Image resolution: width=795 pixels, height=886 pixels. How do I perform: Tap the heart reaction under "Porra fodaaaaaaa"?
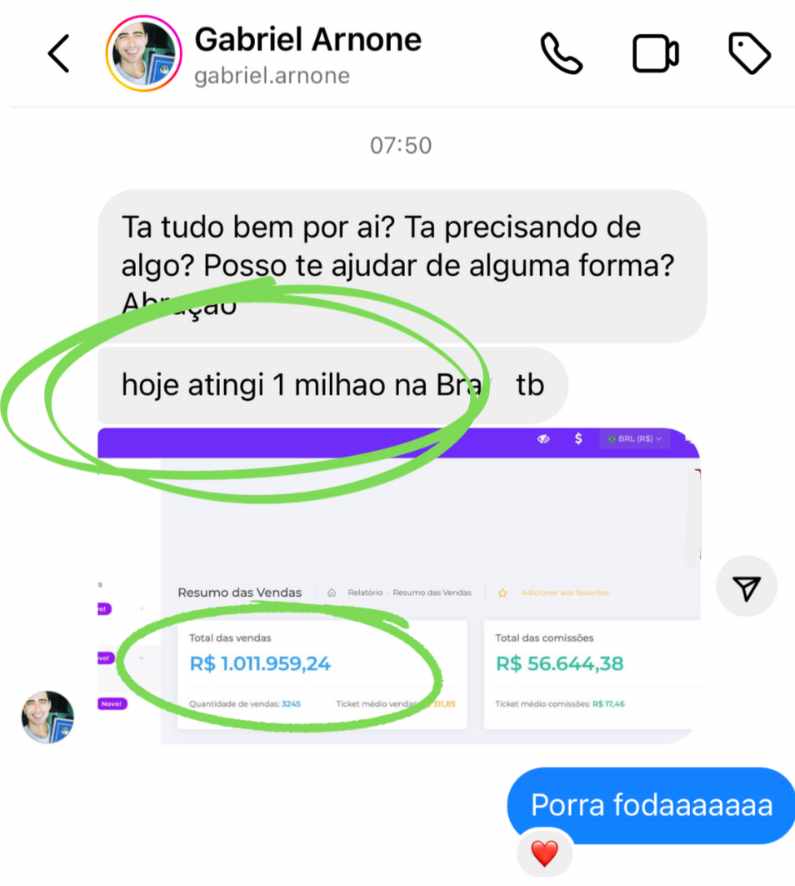[x=543, y=855]
